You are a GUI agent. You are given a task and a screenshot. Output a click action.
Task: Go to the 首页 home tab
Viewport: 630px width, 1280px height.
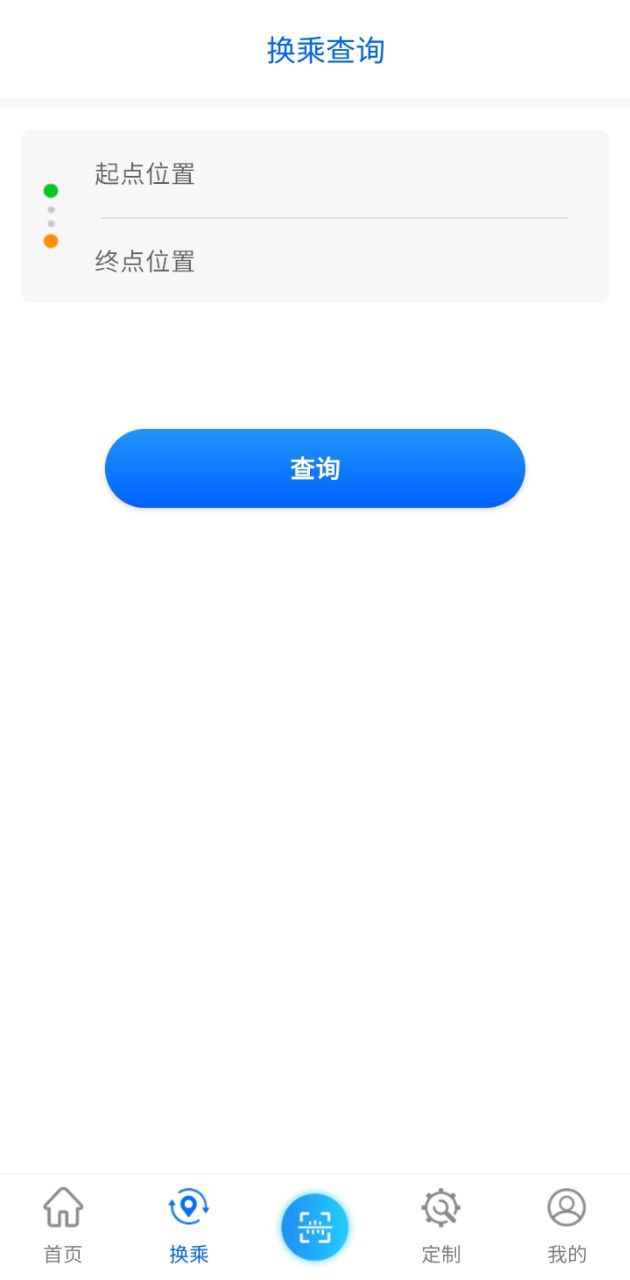(x=63, y=1225)
